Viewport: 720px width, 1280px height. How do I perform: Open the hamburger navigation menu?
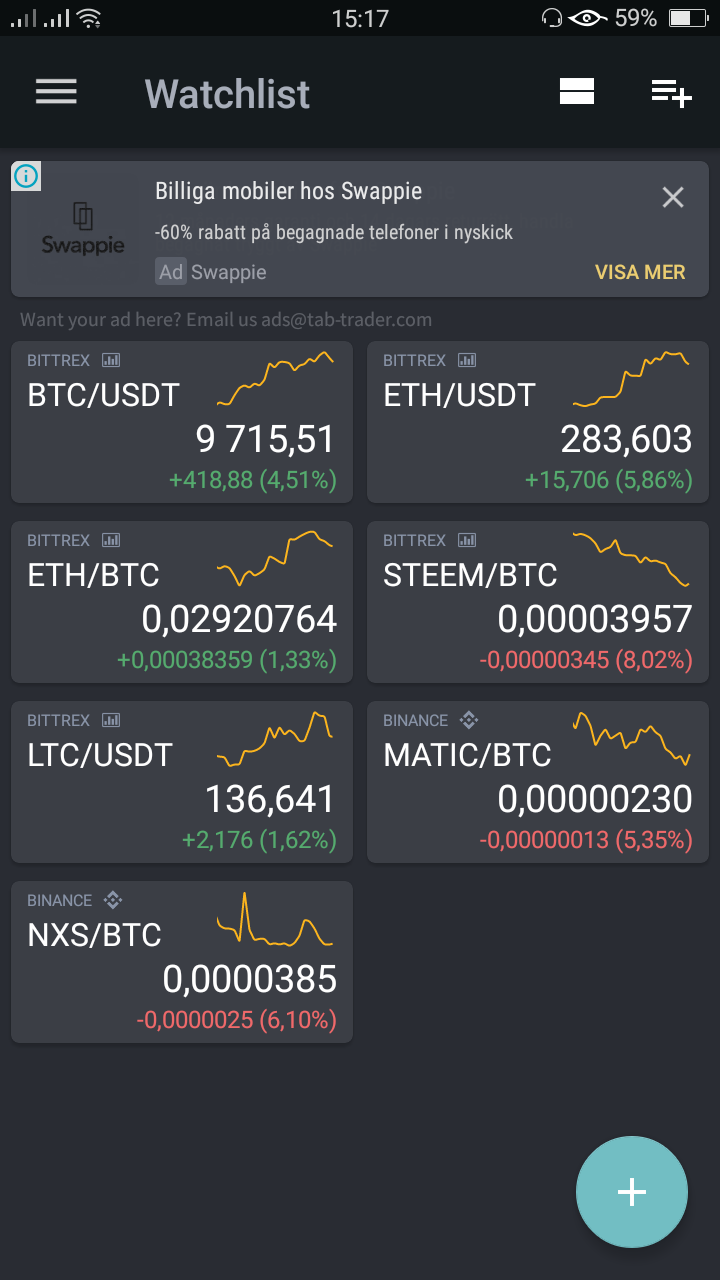[x=56, y=93]
